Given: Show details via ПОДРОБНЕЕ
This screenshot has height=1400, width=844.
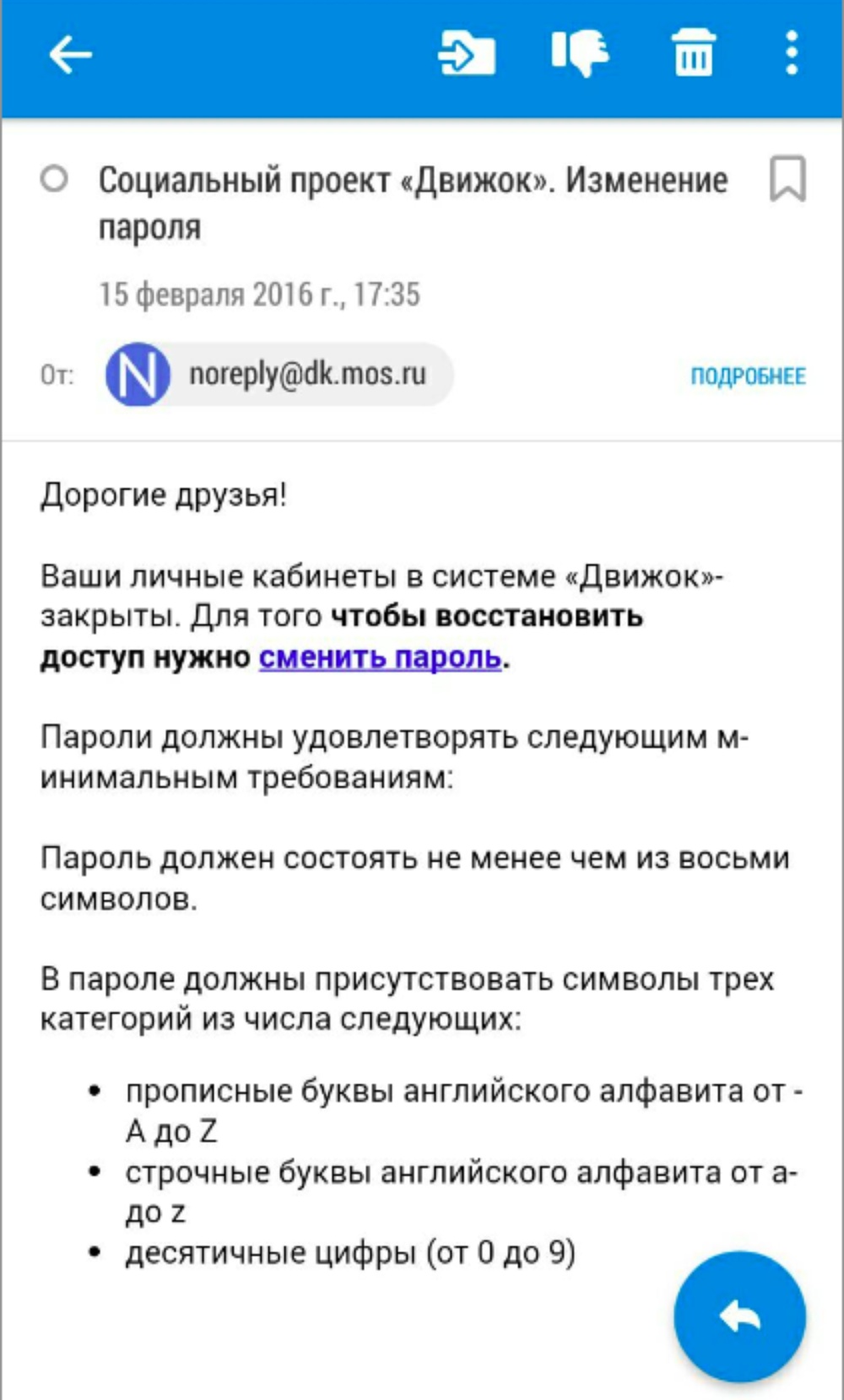Looking at the screenshot, I should (748, 376).
